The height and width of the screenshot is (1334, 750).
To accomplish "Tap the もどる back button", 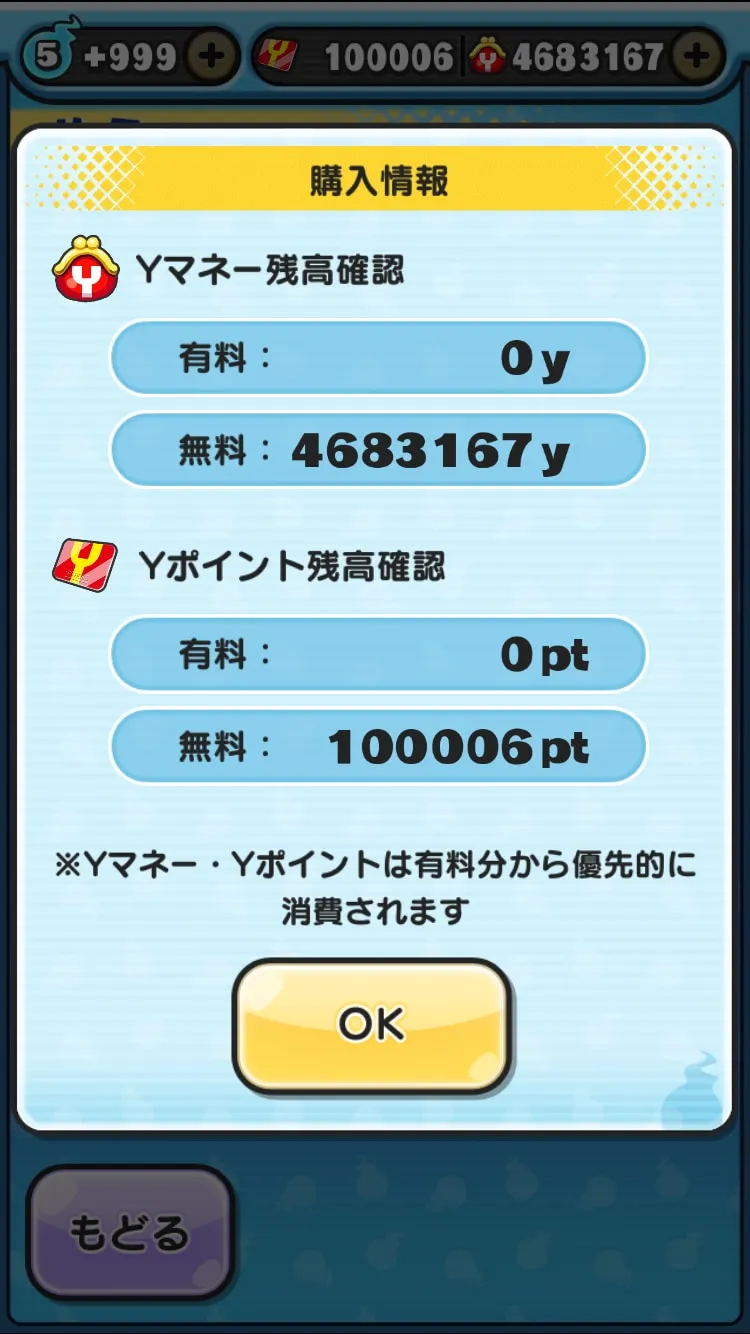I will [x=130, y=1232].
